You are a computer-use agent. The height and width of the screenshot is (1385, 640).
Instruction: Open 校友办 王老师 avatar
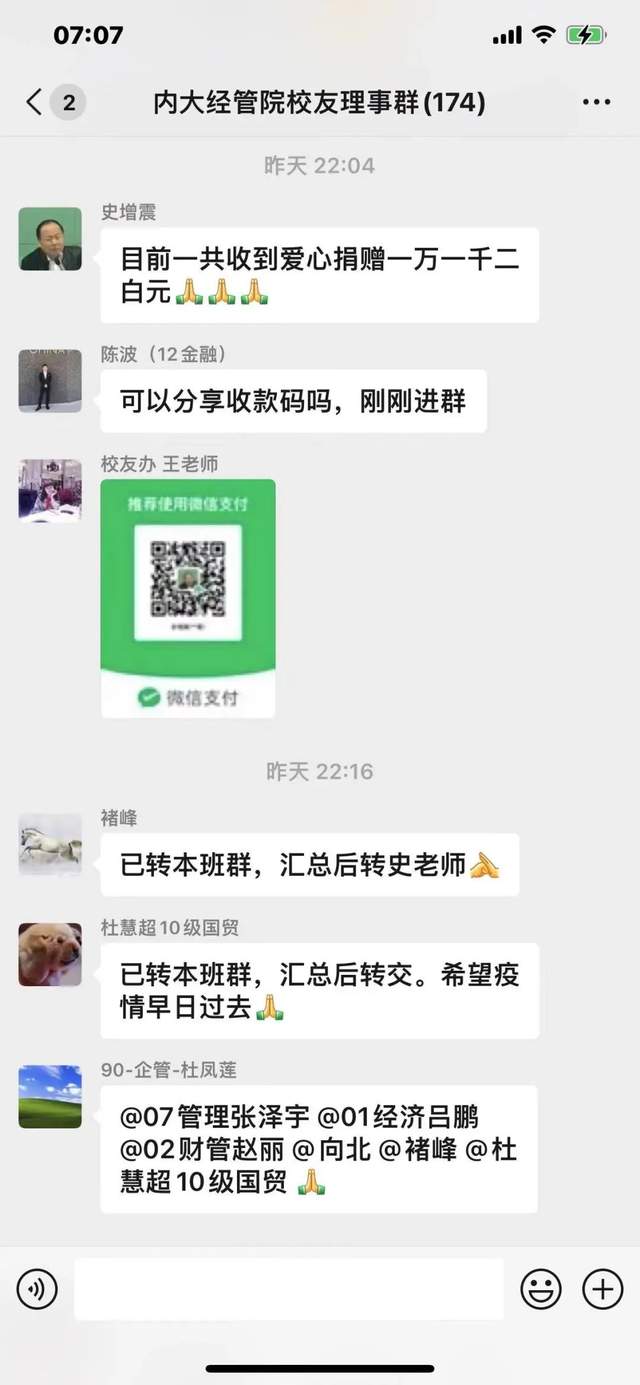(x=50, y=491)
